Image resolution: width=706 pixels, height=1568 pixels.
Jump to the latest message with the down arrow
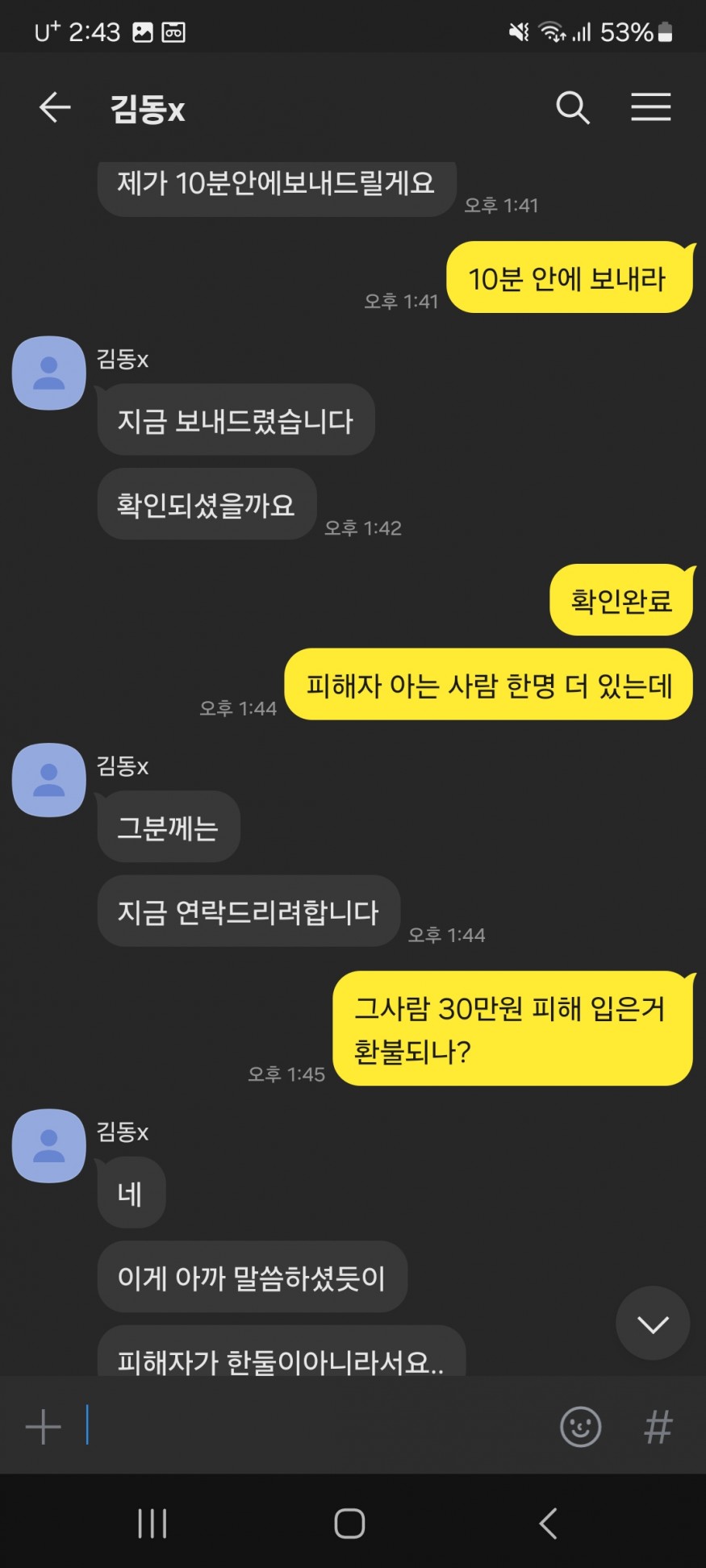pos(652,1324)
